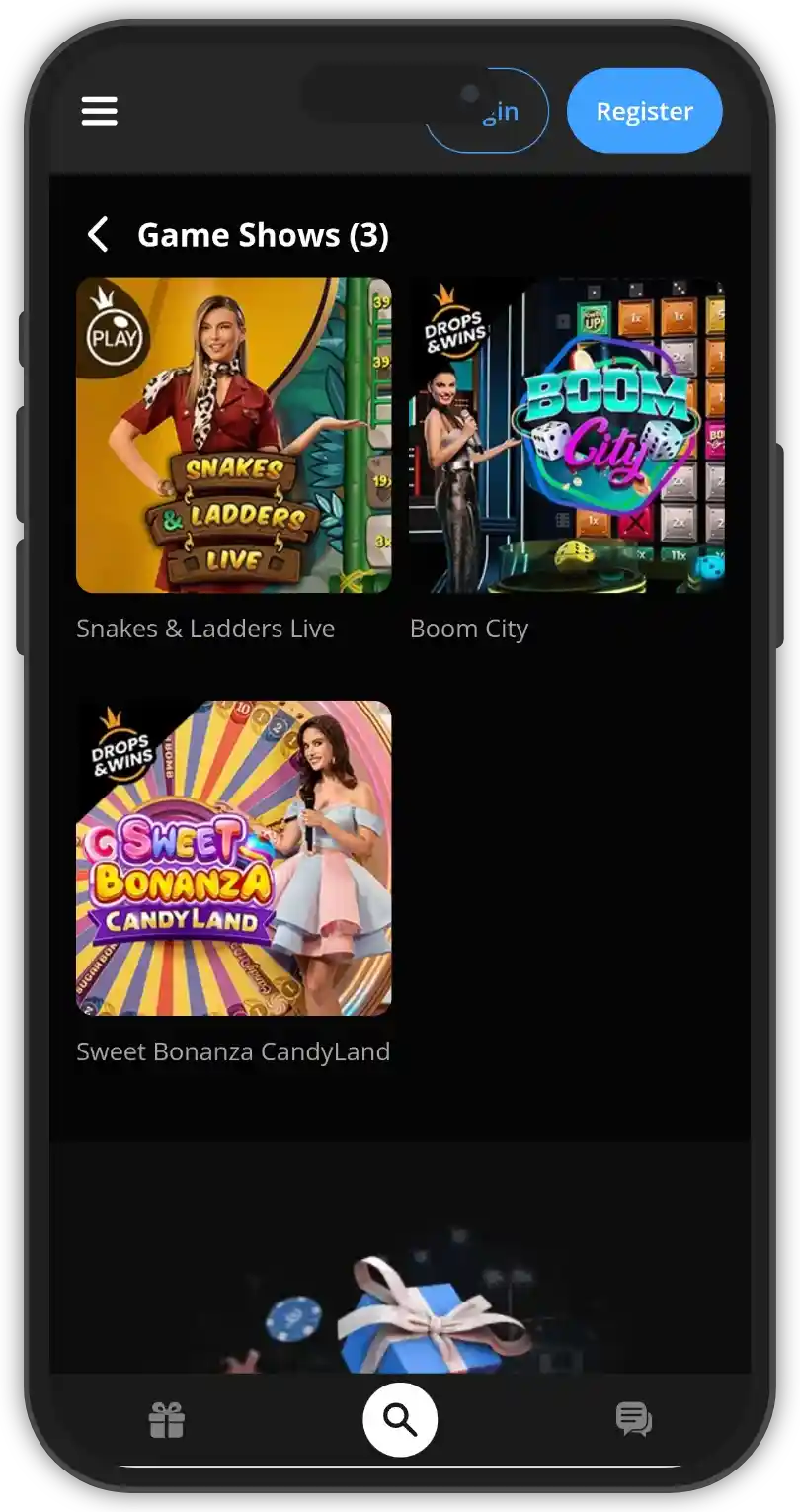
Task: Go back from Game Shows
Action: (98, 235)
